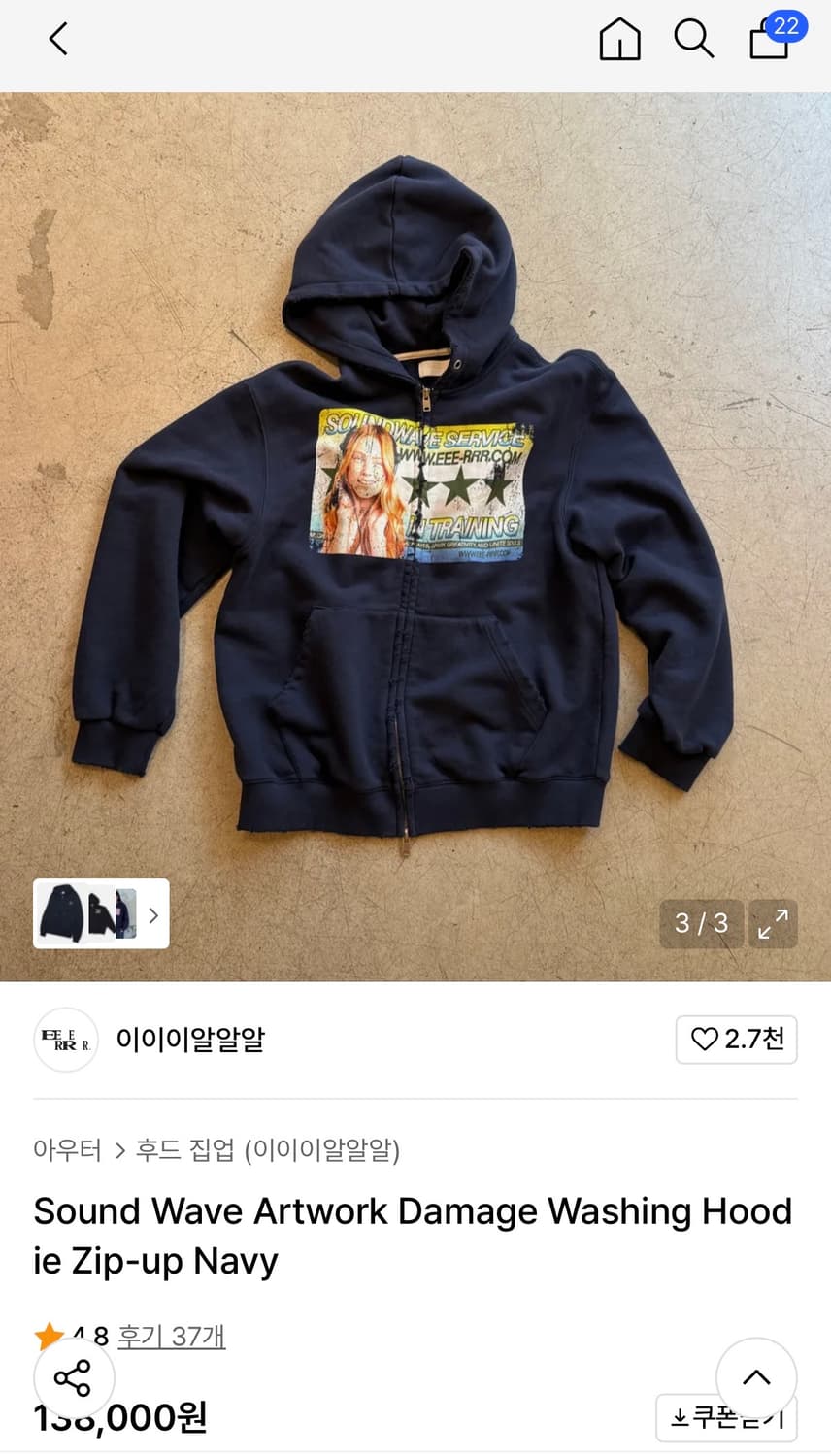This screenshot has width=831, height=1456.
Task: Tap the 이이이알알알 brand logo circle
Action: 66,1040
